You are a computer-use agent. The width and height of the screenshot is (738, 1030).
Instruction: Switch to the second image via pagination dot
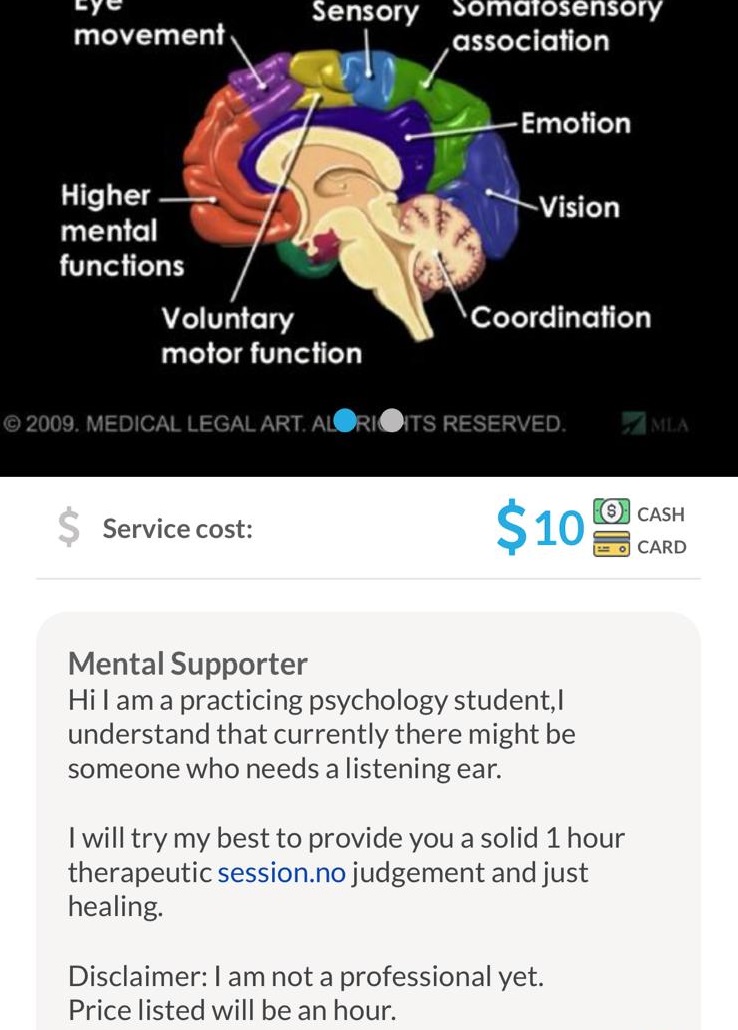point(390,422)
